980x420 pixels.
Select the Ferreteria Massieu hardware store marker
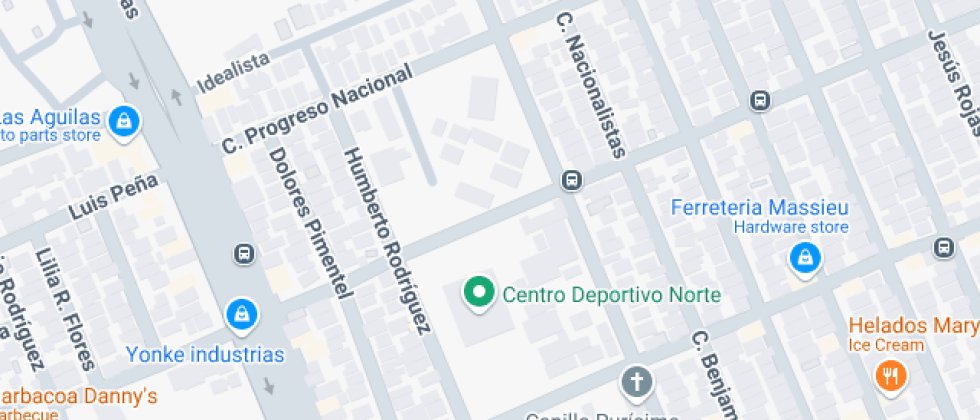[x=805, y=259]
